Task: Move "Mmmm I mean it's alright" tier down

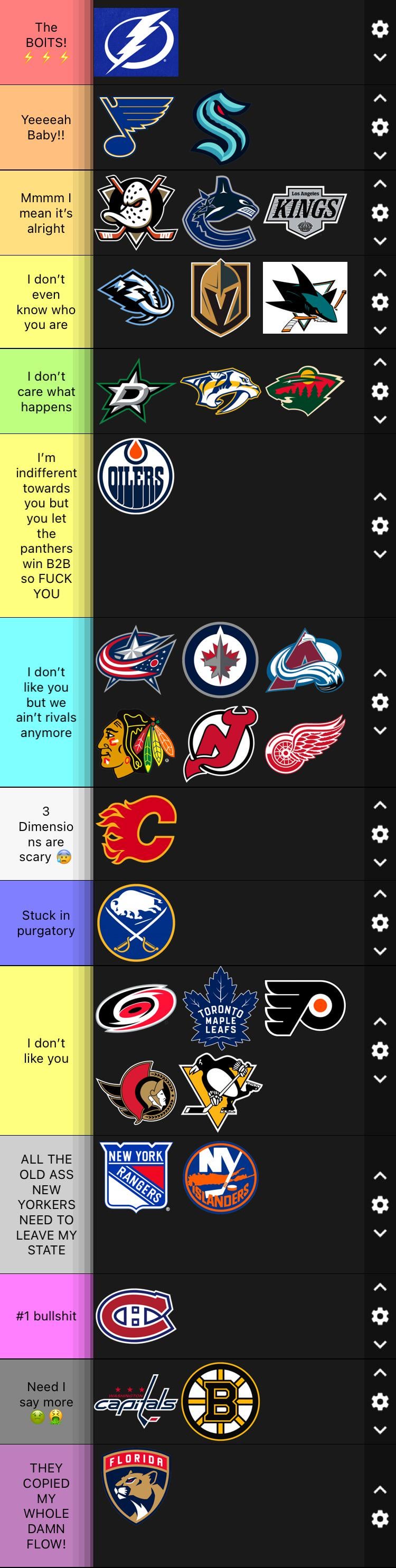Action: (380, 241)
